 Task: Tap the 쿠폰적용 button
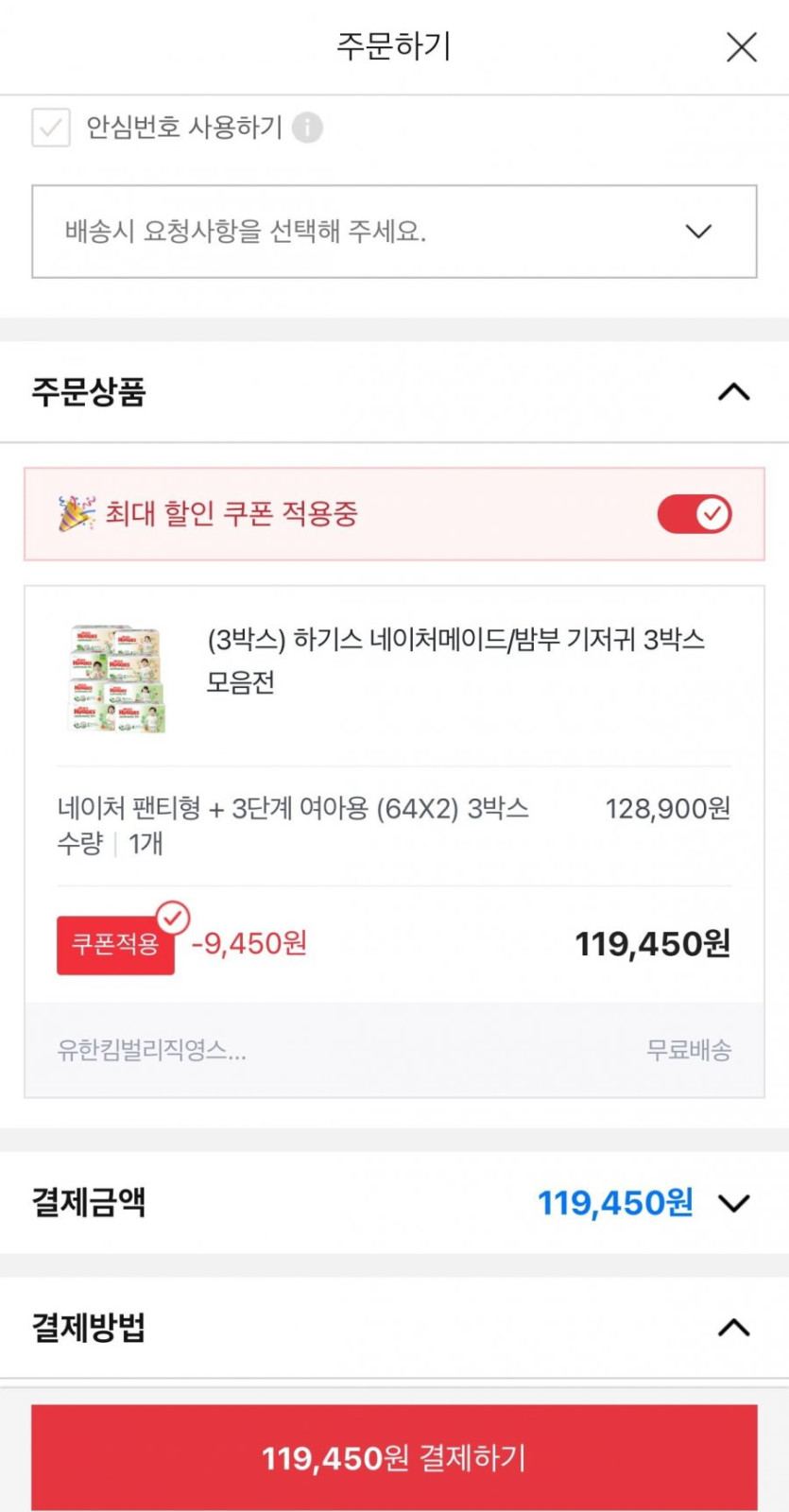[x=116, y=944]
